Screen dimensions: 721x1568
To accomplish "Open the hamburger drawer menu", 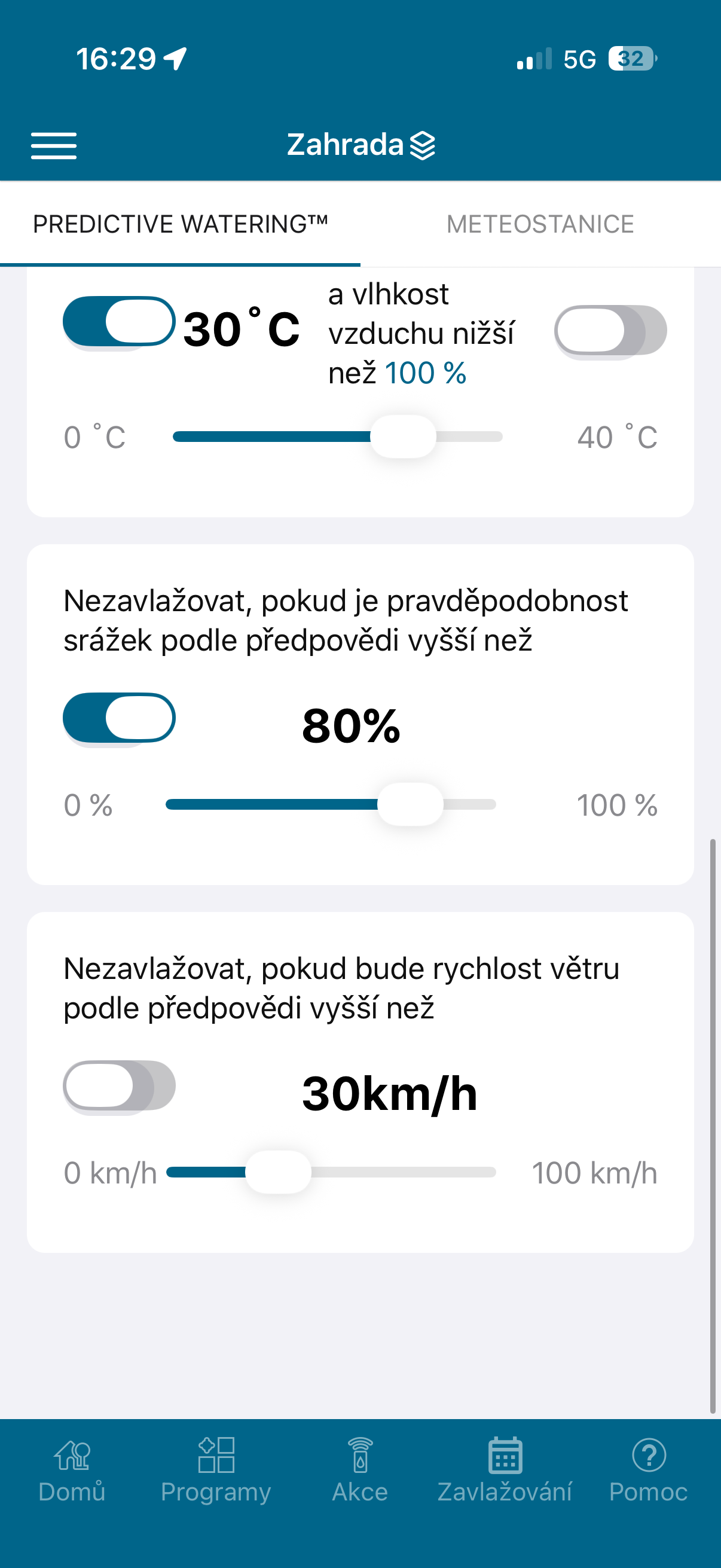I will point(54,145).
